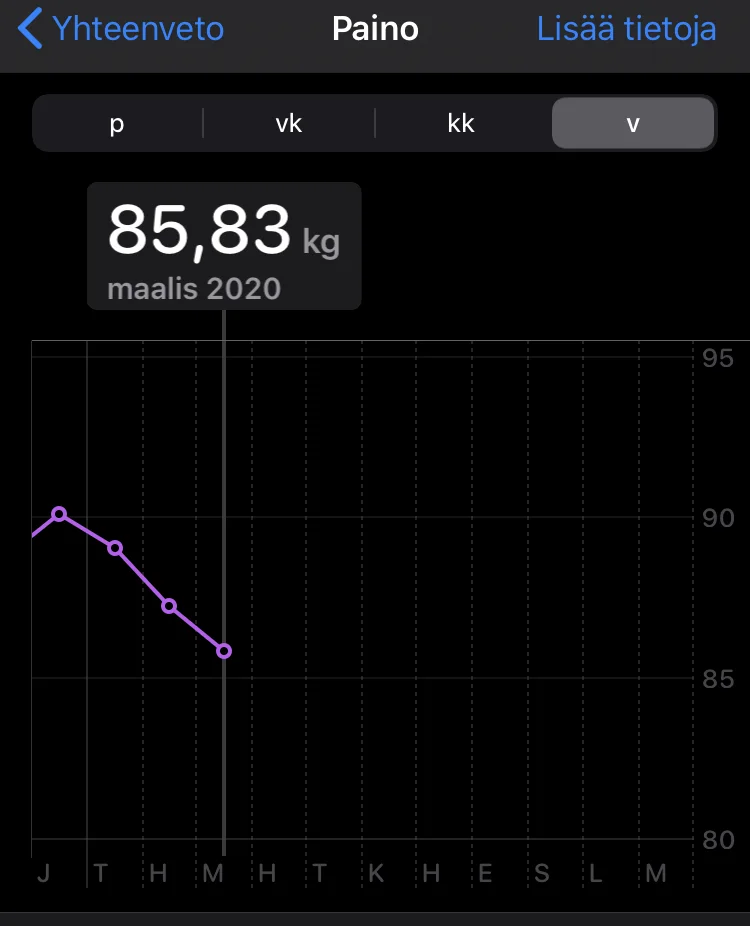
Task: Switch to the p day view
Action: 117,124
